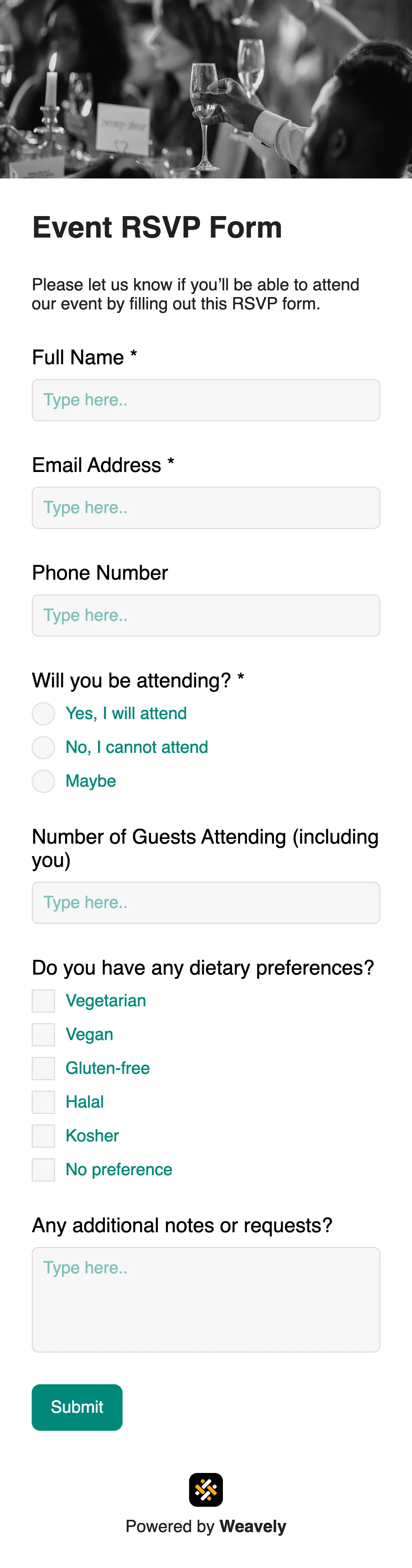Select "No, I cannot attend" option
Viewport: 412px width, 1568px height.
(x=43, y=748)
